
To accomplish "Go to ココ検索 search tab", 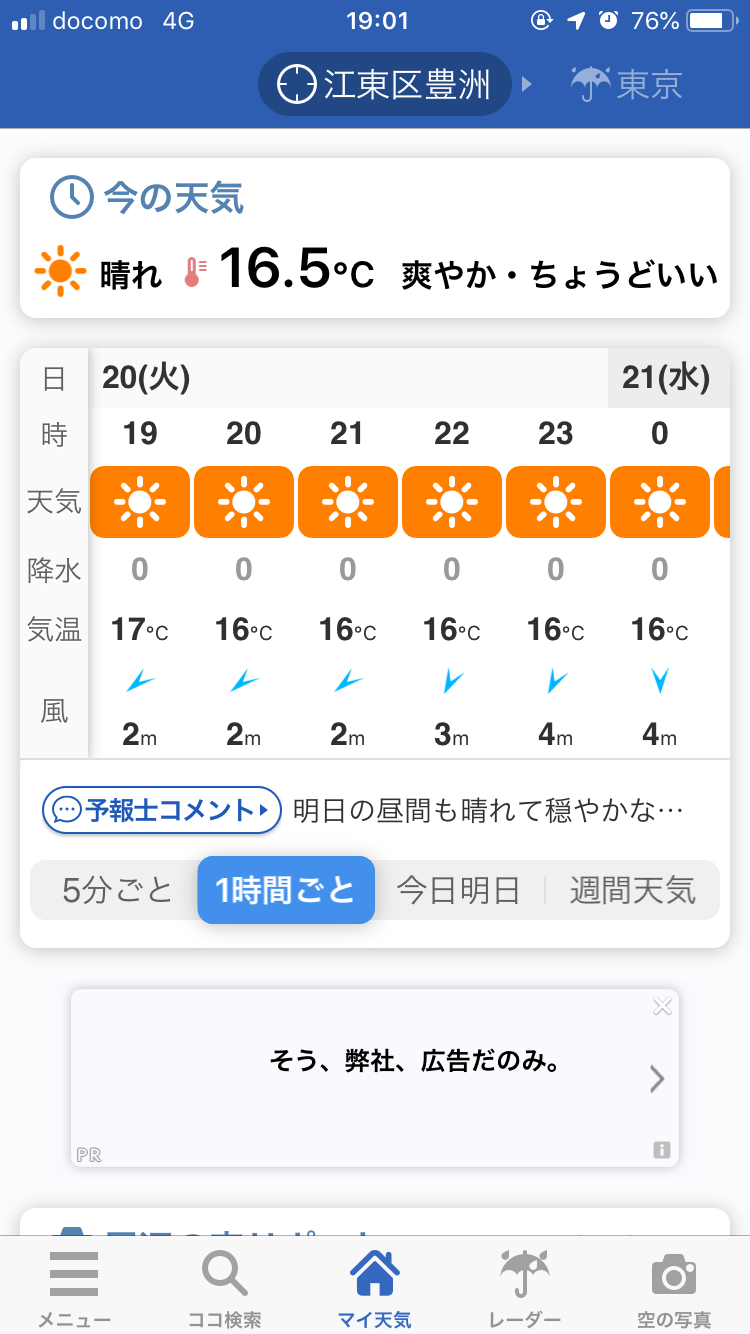I will click(x=224, y=1288).
